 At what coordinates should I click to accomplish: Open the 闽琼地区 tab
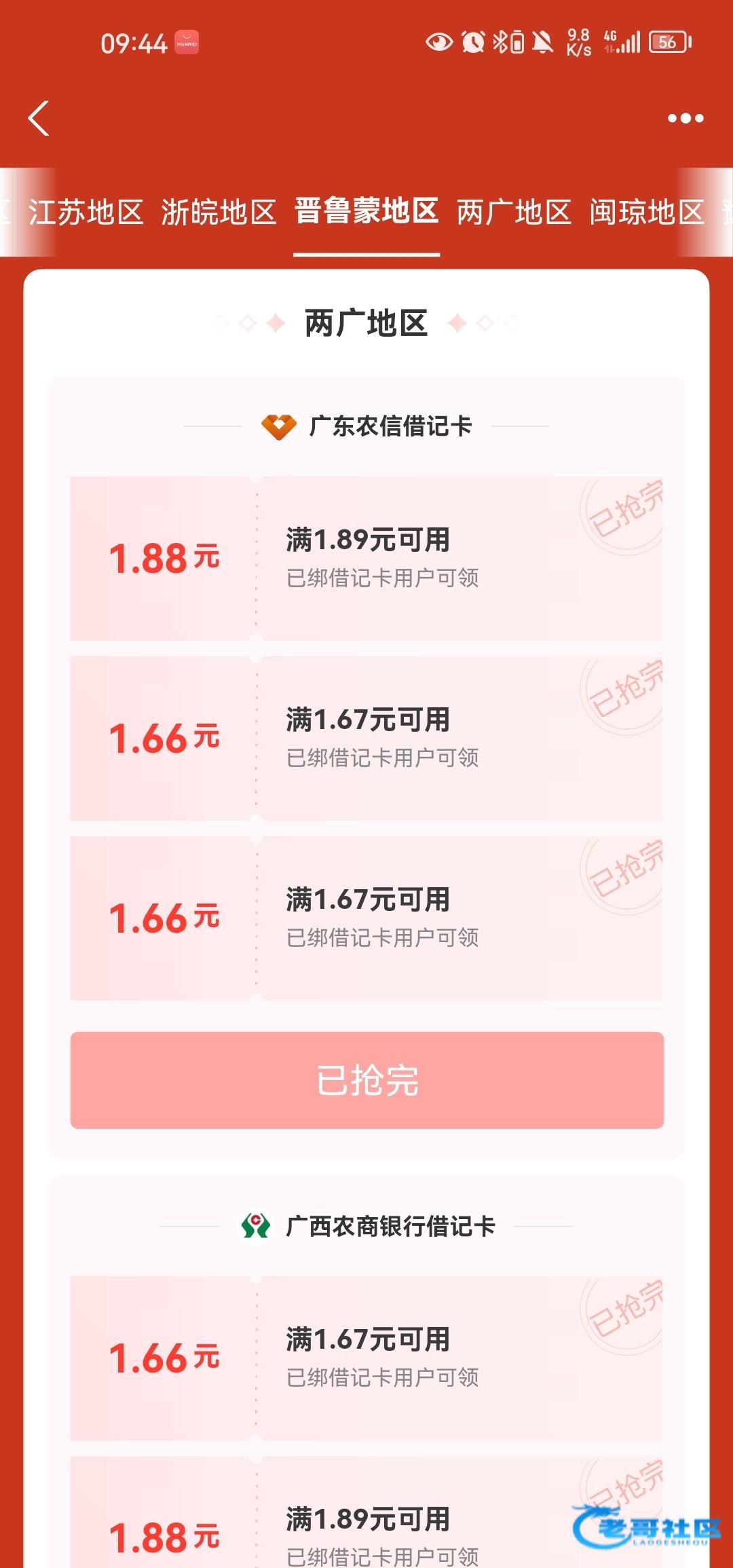pos(646,212)
